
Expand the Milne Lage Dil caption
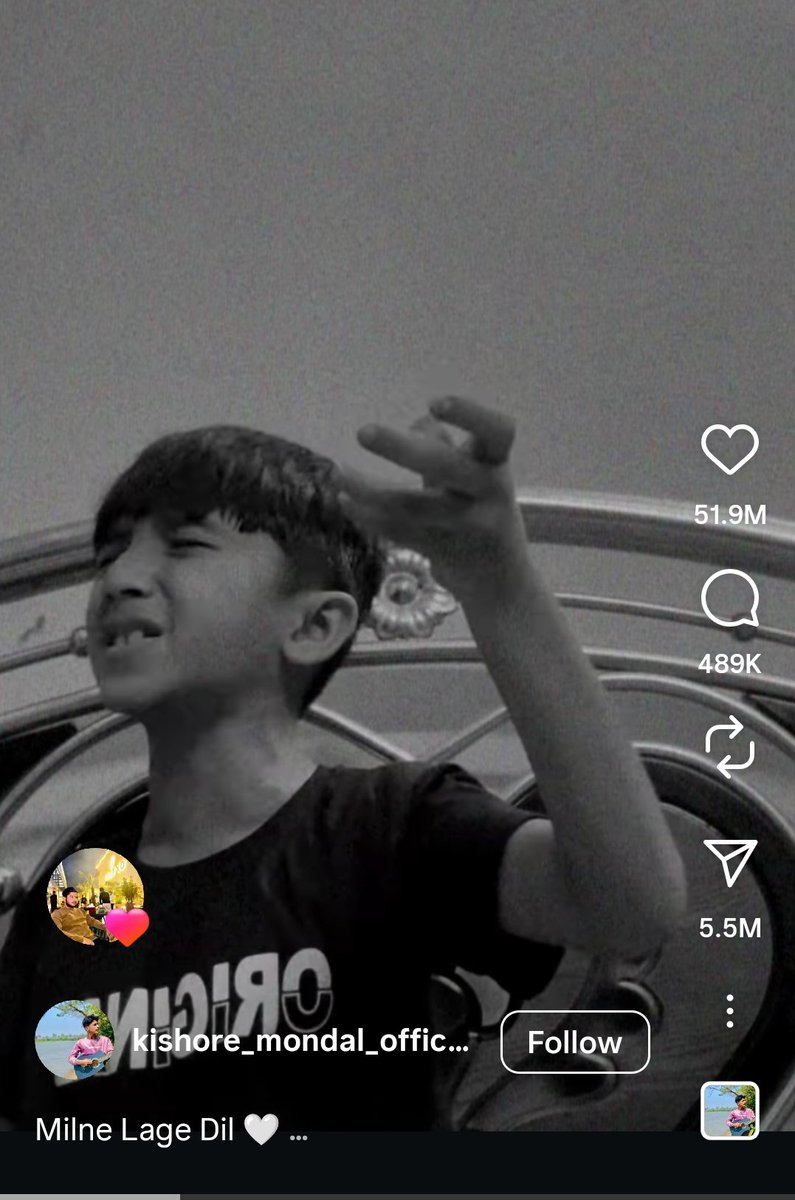click(x=297, y=1133)
